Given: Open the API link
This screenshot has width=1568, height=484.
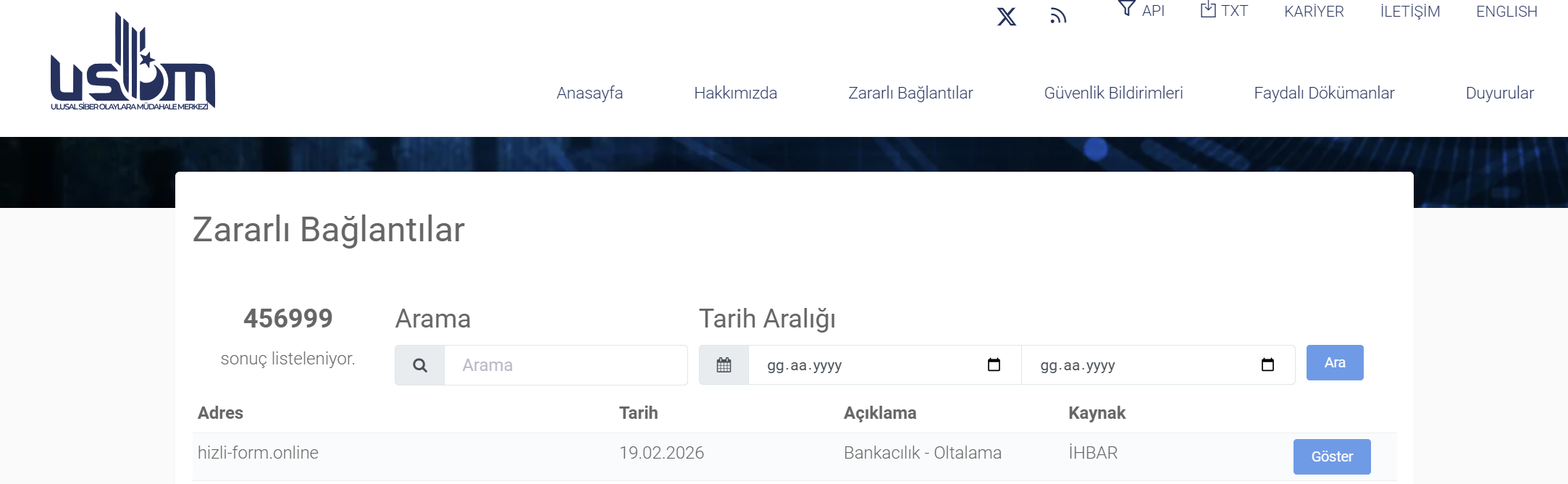Looking at the screenshot, I should point(1142,10).
